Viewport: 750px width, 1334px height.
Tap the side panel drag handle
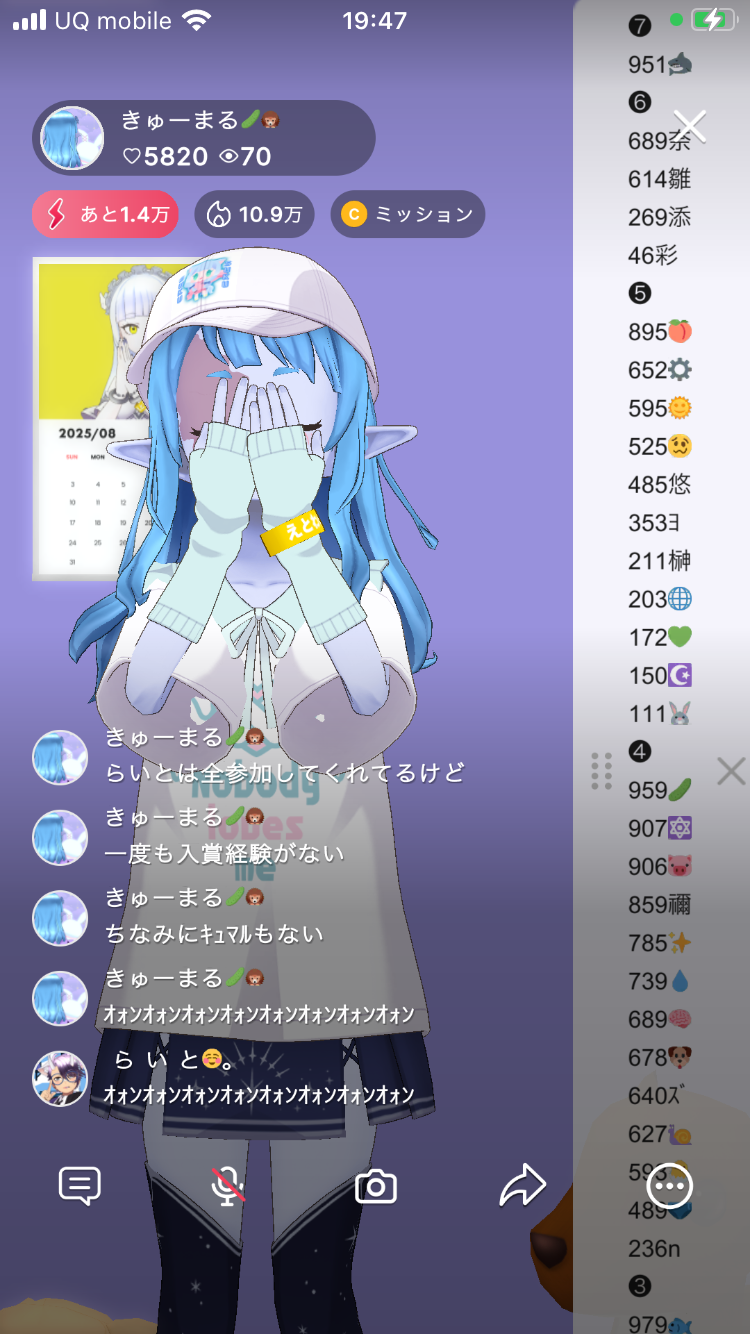[x=601, y=771]
